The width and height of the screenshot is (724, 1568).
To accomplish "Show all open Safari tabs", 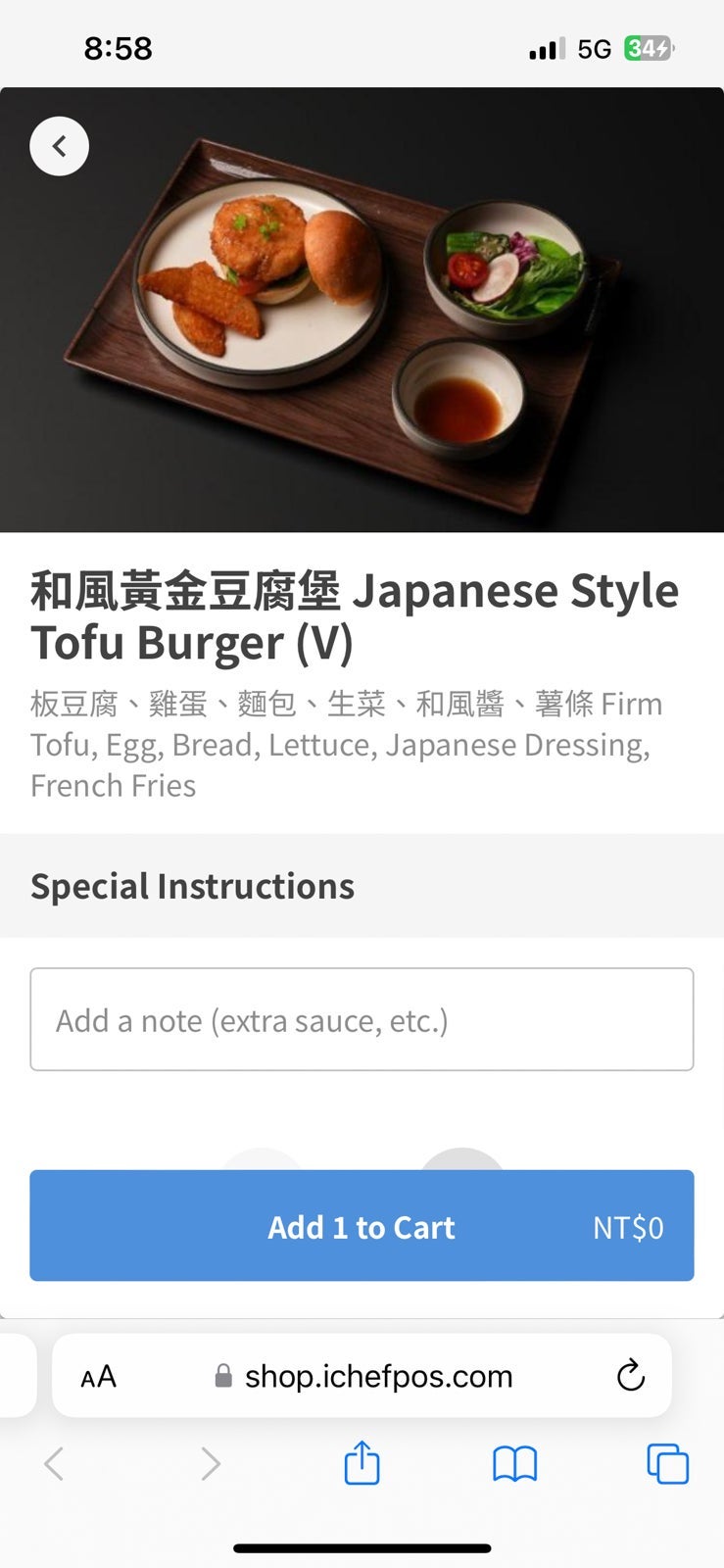I will (667, 1464).
